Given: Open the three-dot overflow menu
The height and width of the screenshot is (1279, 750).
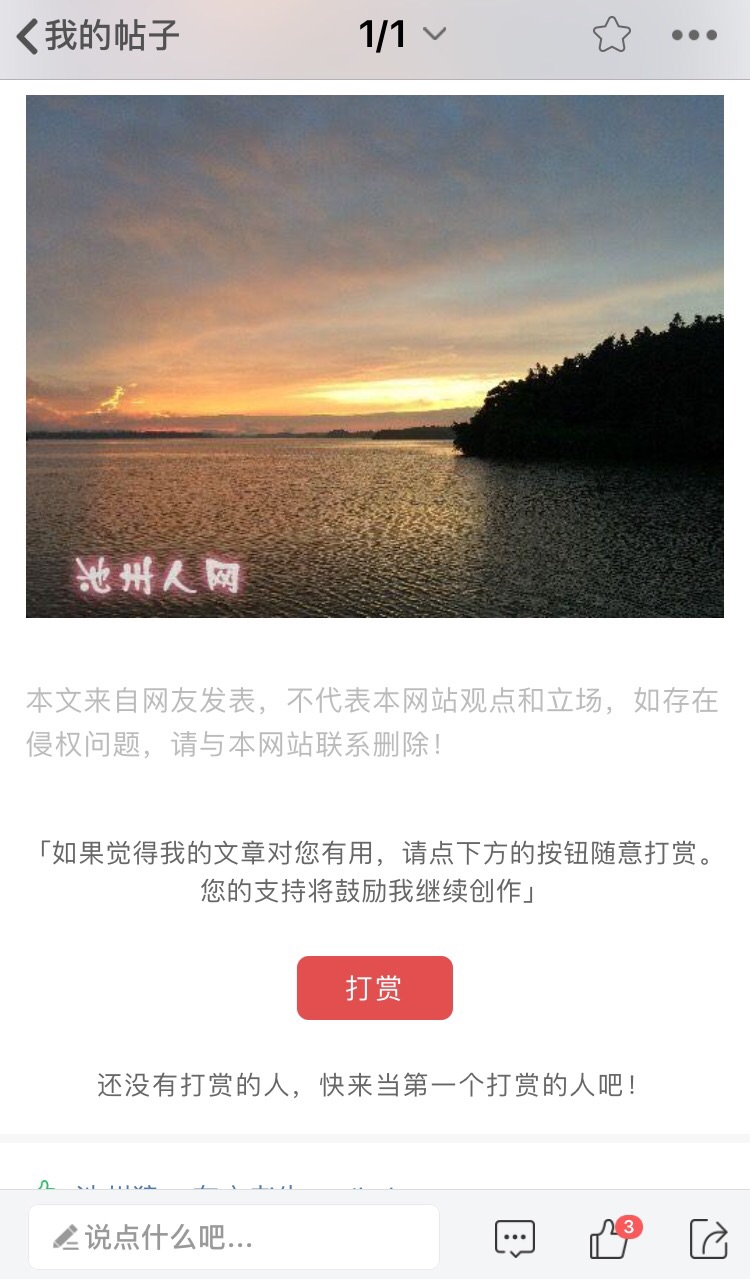Looking at the screenshot, I should coord(694,36).
